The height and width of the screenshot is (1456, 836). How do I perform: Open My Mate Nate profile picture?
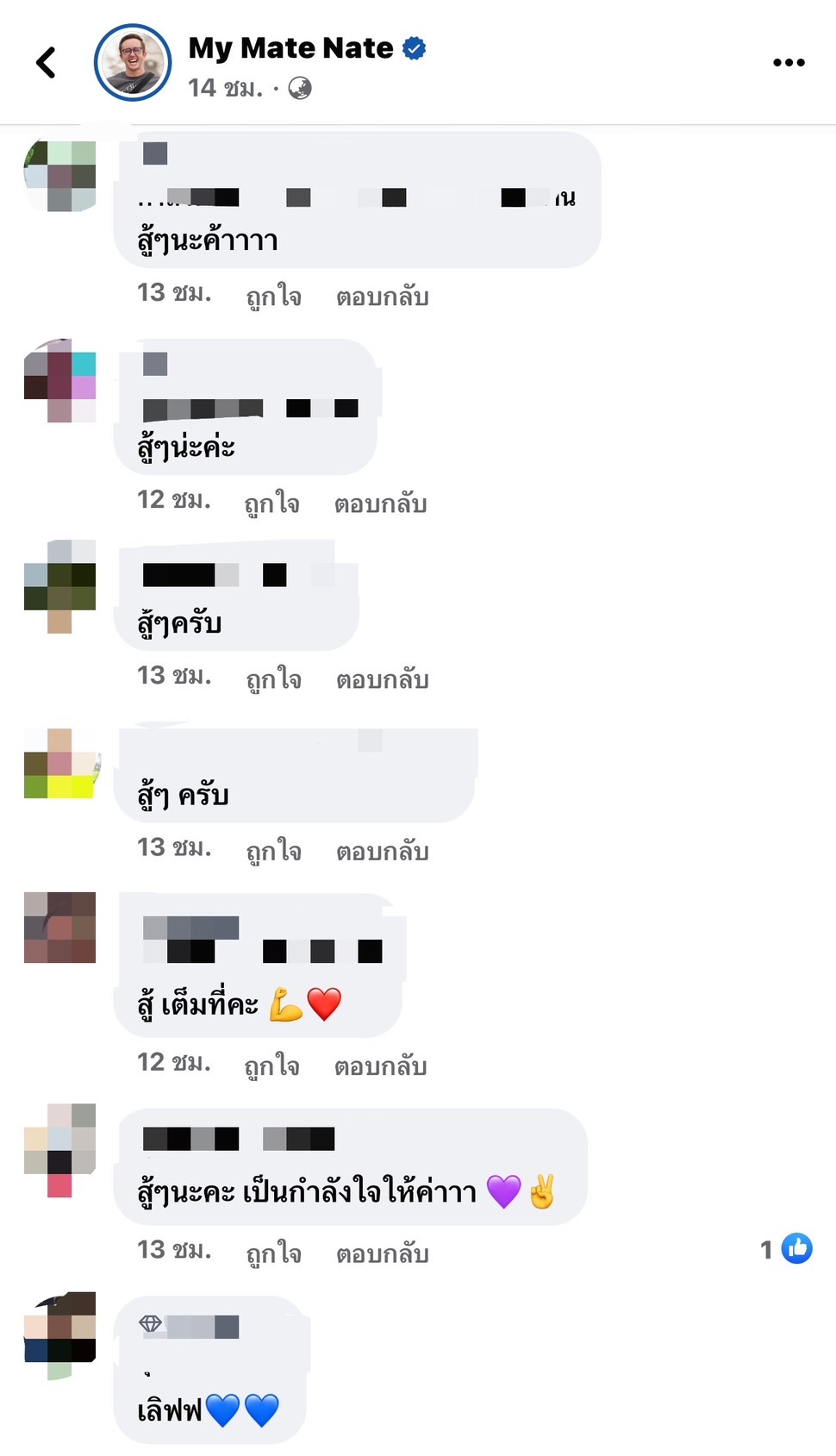tap(133, 63)
